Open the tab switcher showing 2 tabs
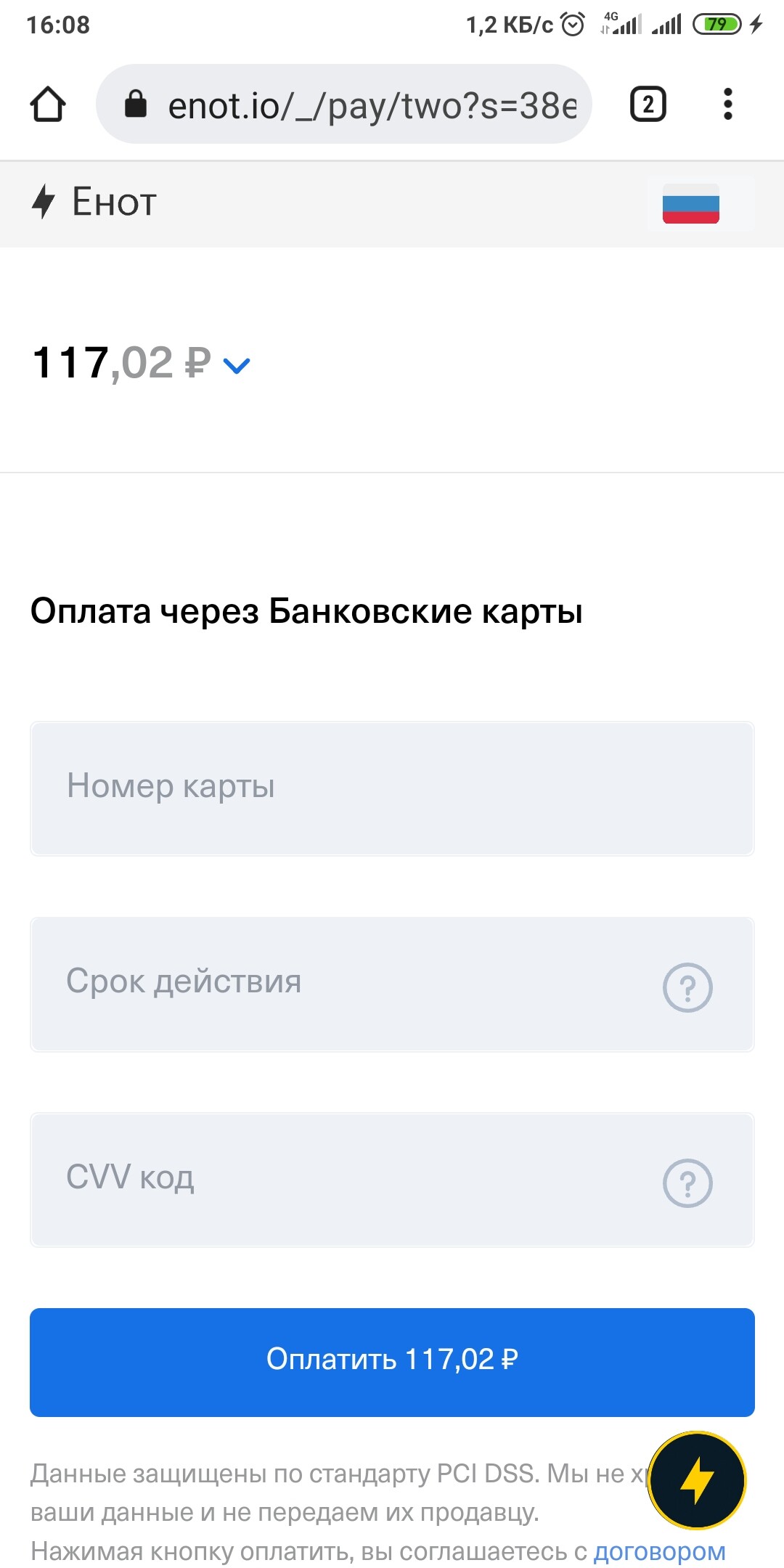The image size is (784, 1568). pos(648,105)
